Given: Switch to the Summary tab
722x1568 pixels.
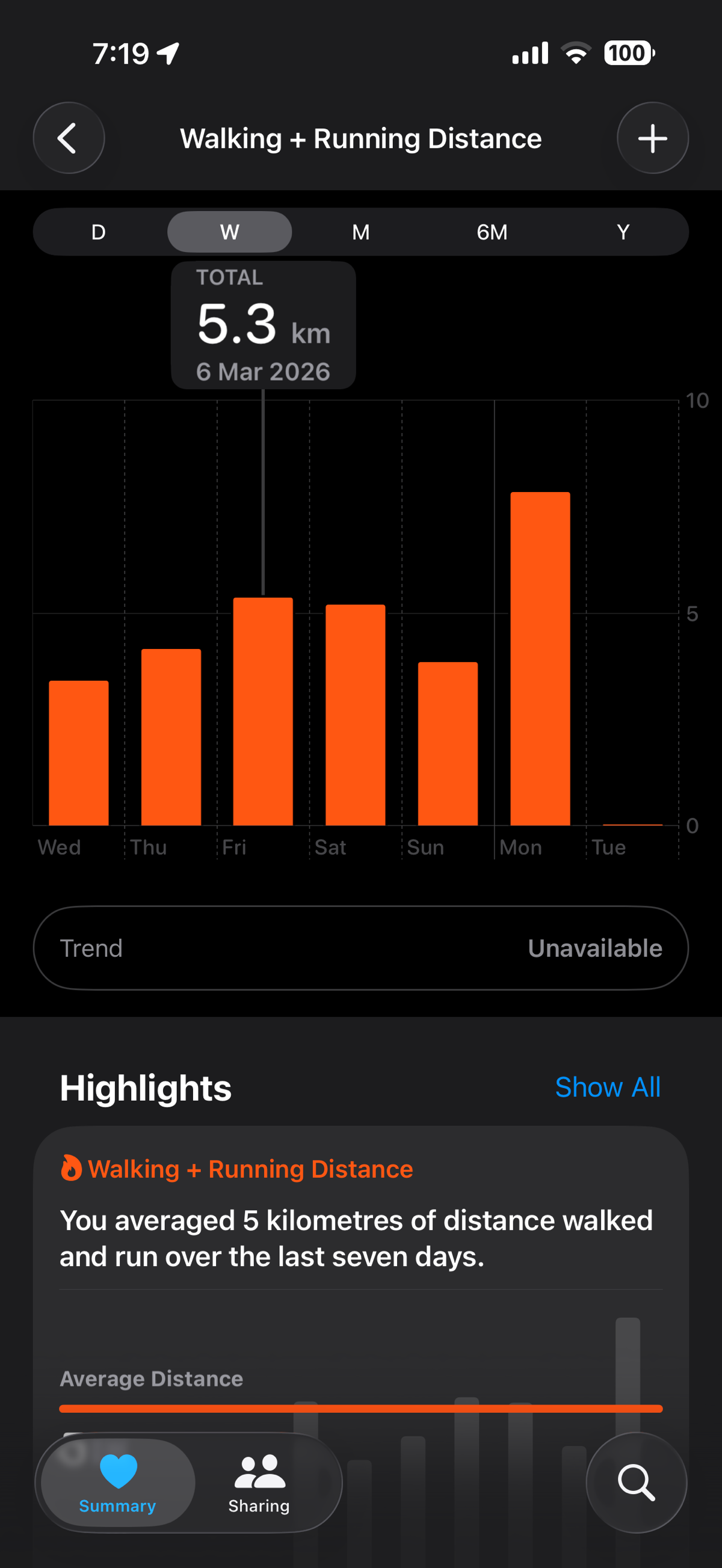Looking at the screenshot, I should [117, 1482].
